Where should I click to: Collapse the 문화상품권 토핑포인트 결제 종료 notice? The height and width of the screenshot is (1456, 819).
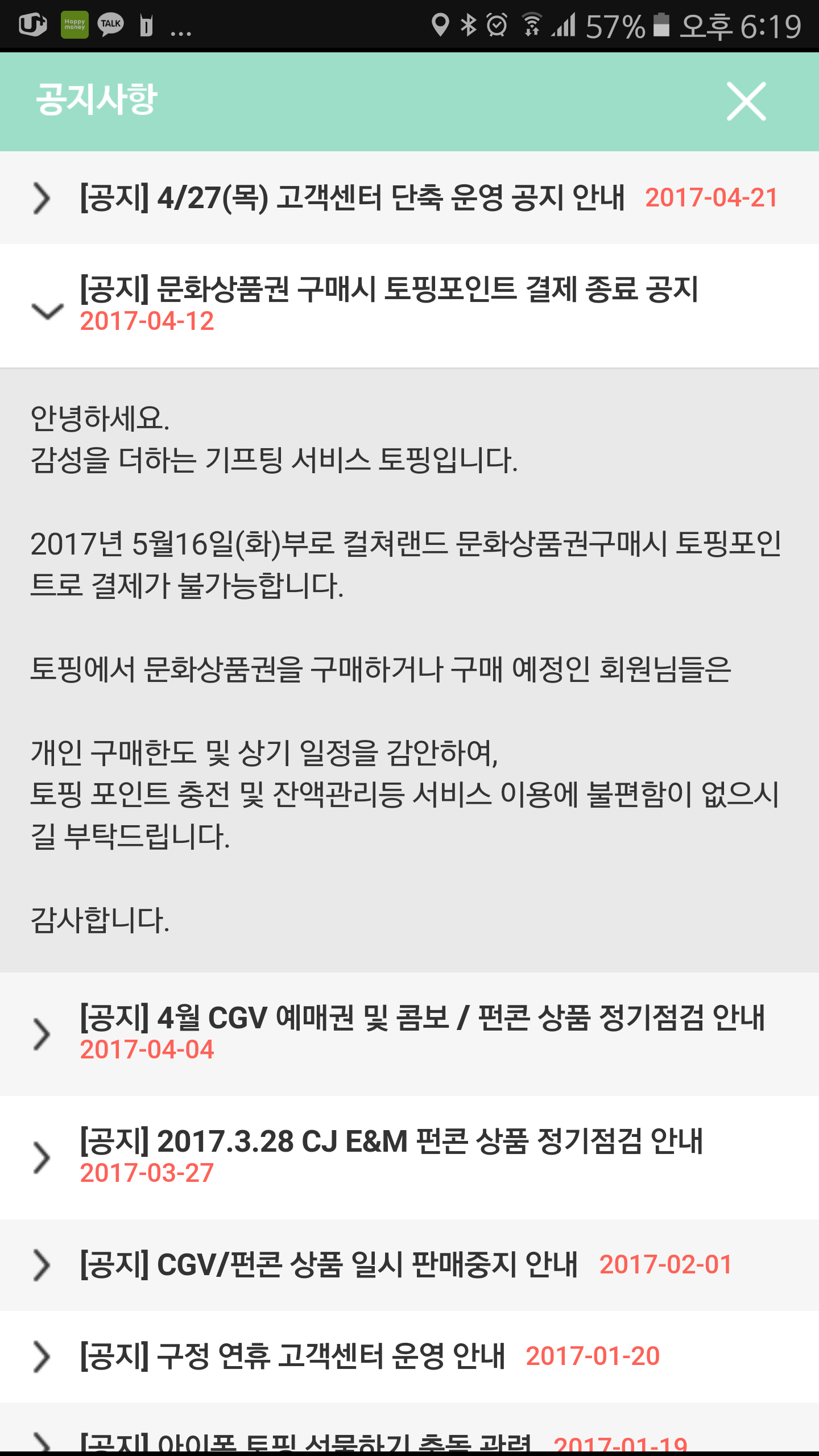(388, 305)
